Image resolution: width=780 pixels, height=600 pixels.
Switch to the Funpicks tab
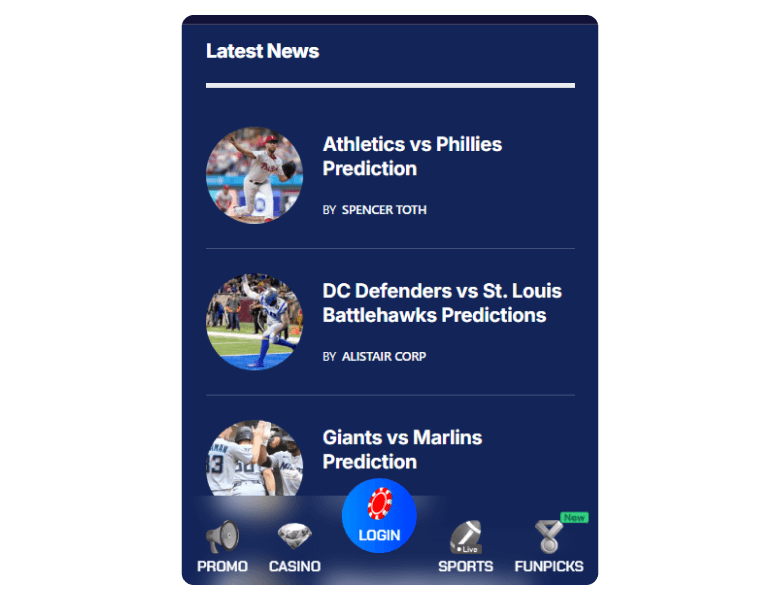point(549,548)
